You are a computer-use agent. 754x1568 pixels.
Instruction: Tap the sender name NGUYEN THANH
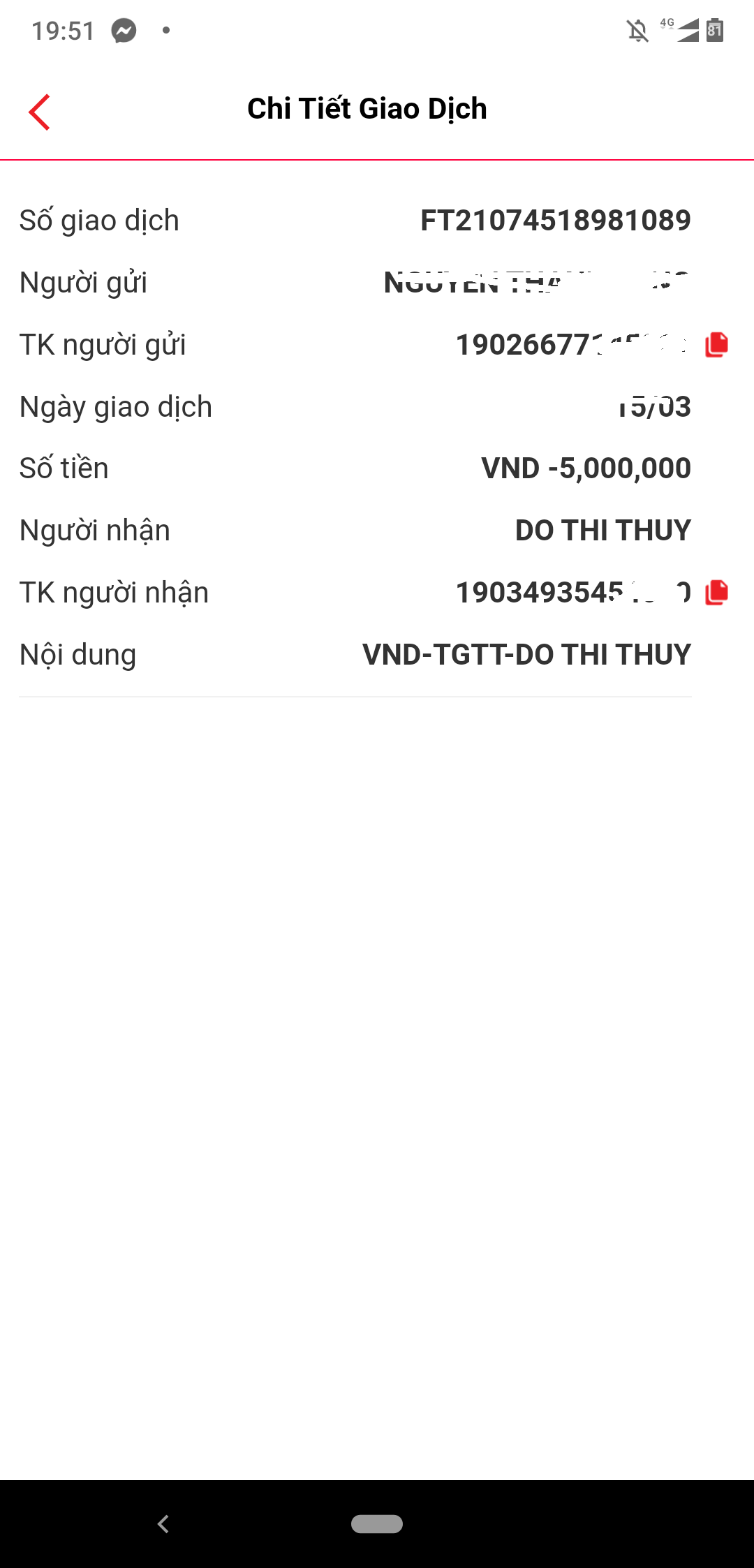click(538, 281)
